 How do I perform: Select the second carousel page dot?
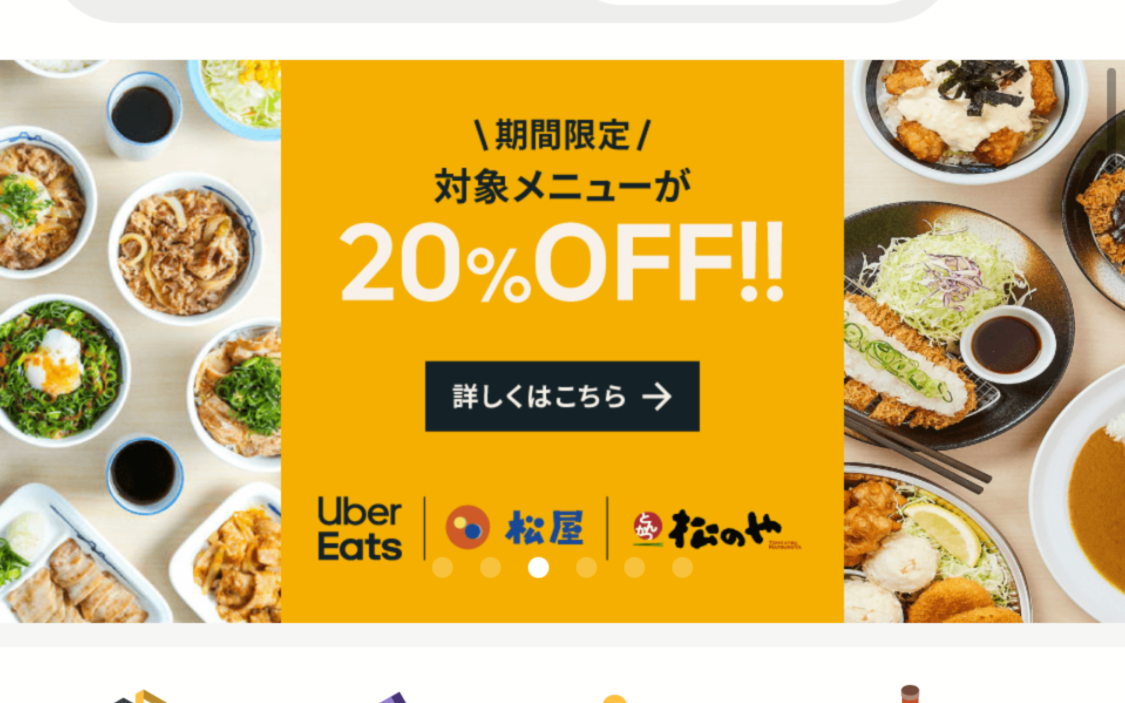click(490, 568)
